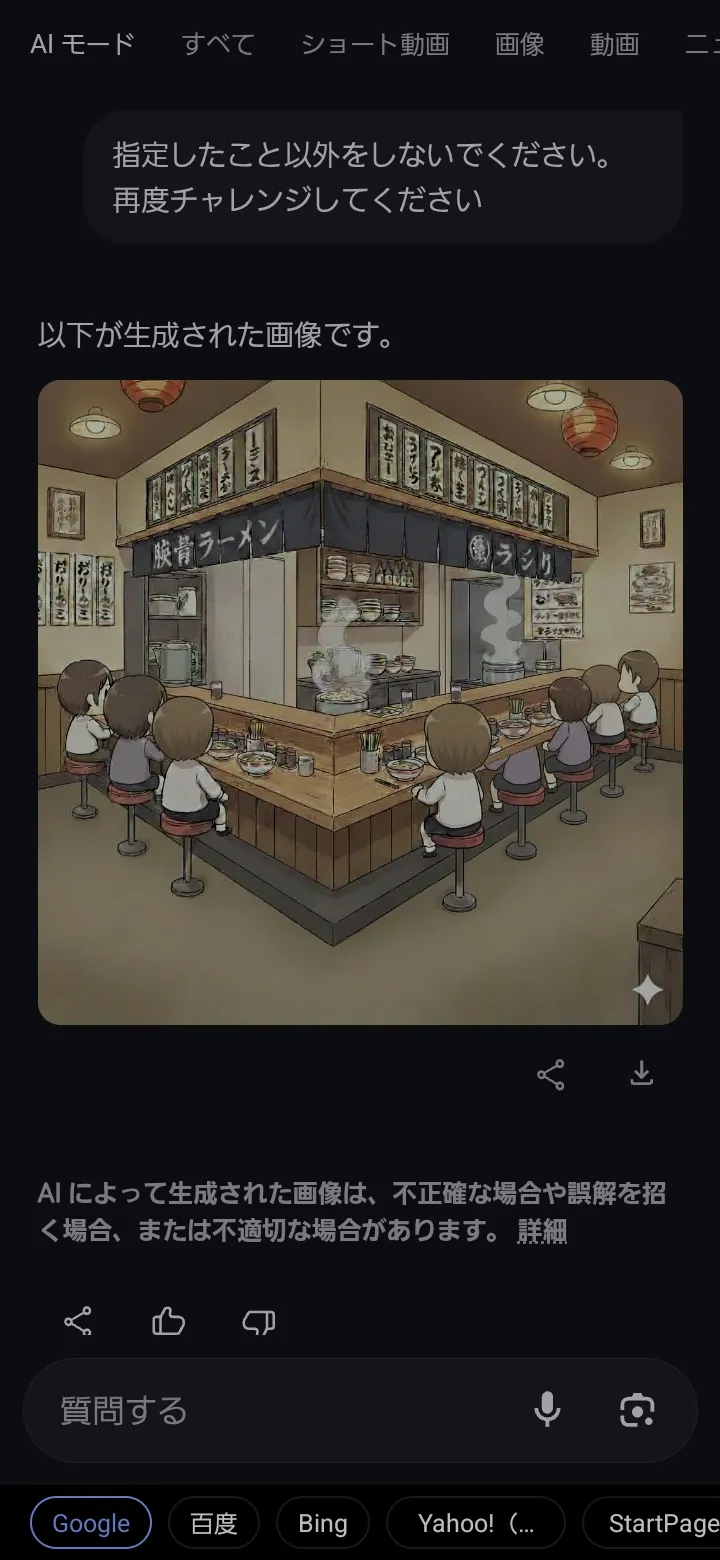Open the 画像 tab
The width and height of the screenshot is (720, 1560).
tap(520, 44)
